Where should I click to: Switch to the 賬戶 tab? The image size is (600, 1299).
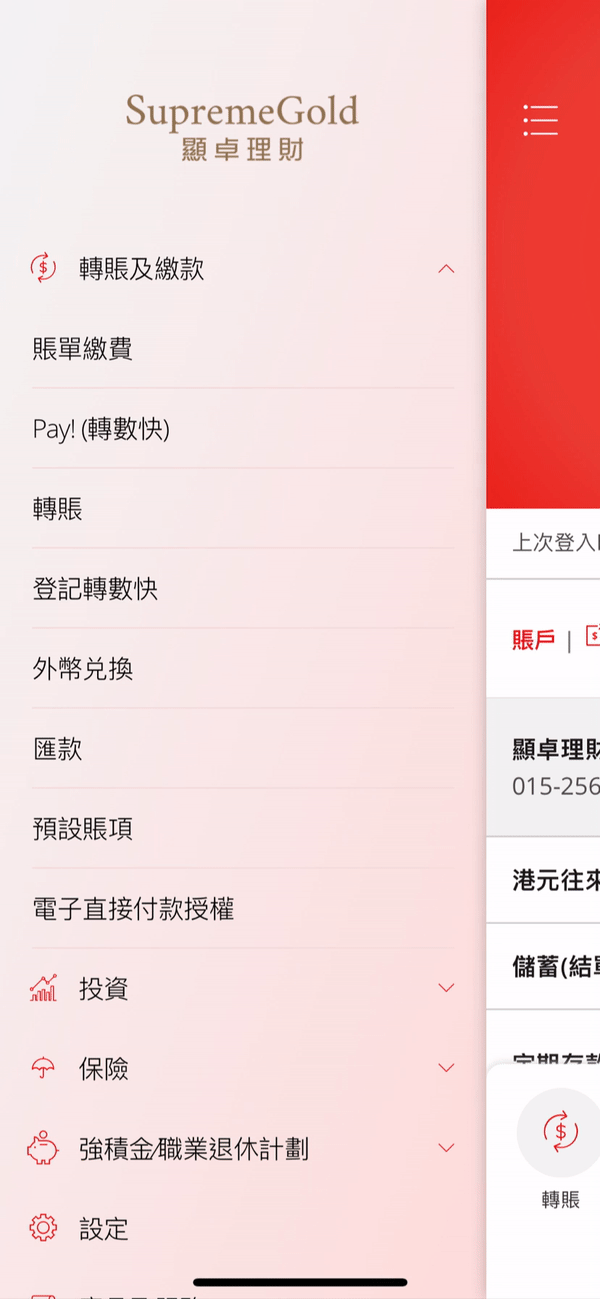point(533,640)
